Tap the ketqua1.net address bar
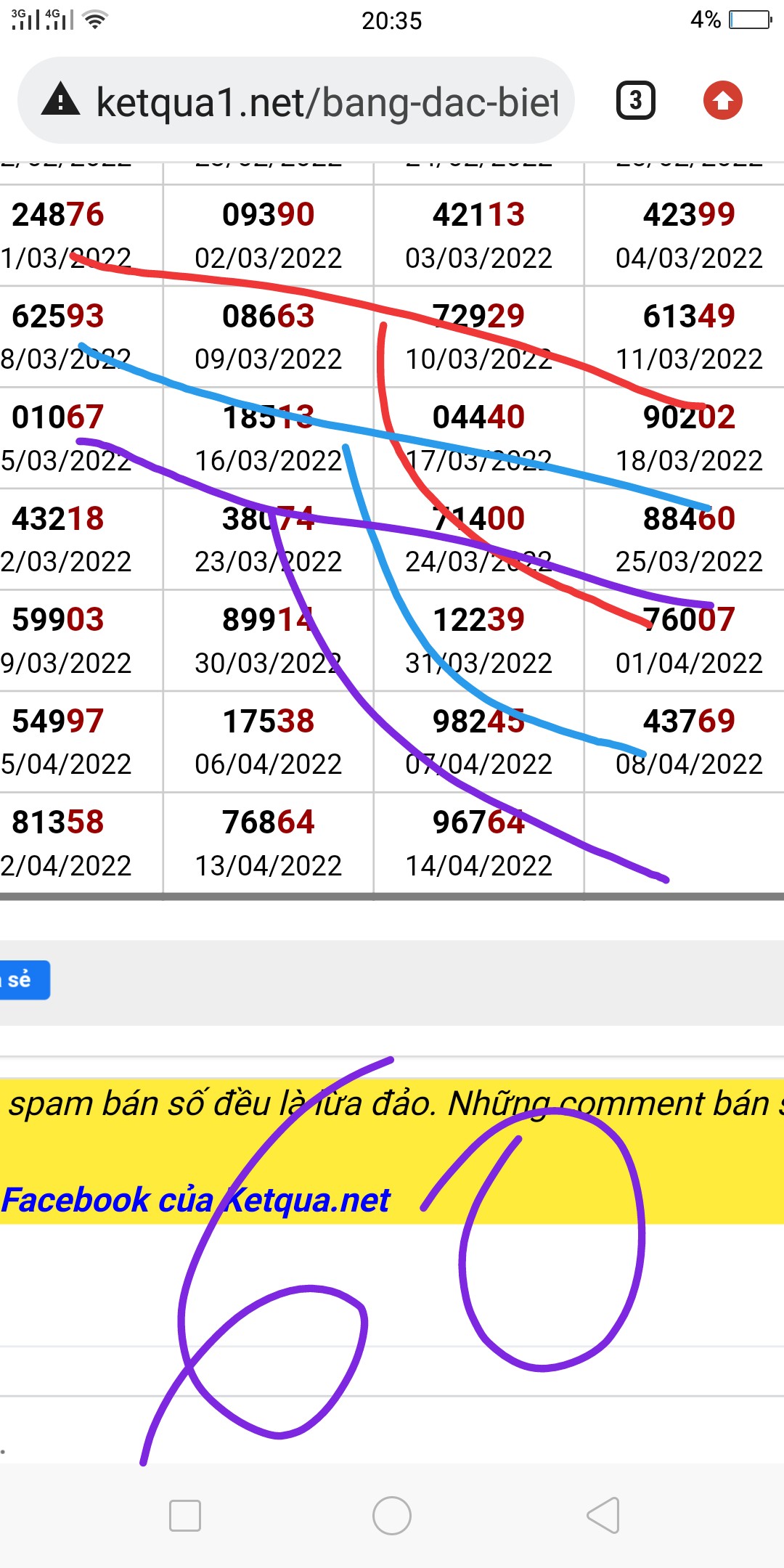Image resolution: width=784 pixels, height=1568 pixels. (x=327, y=102)
